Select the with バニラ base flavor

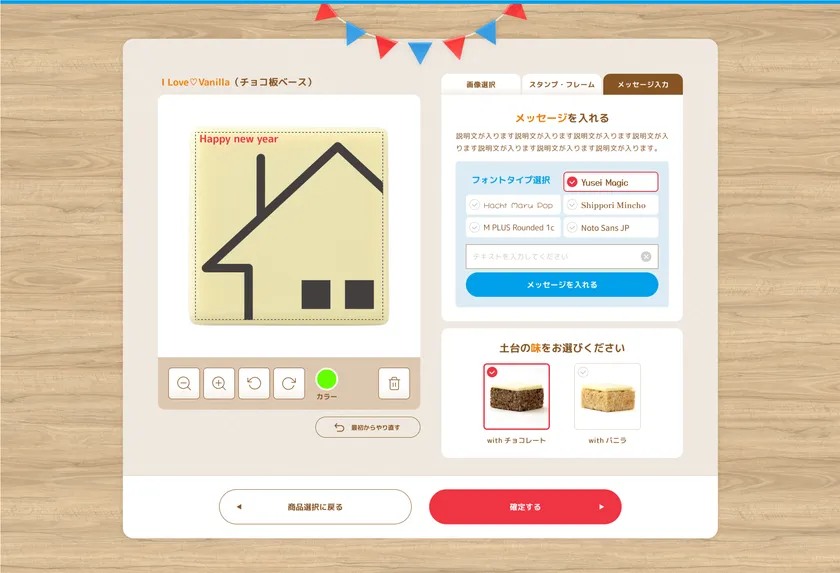pyautogui.click(x=607, y=397)
